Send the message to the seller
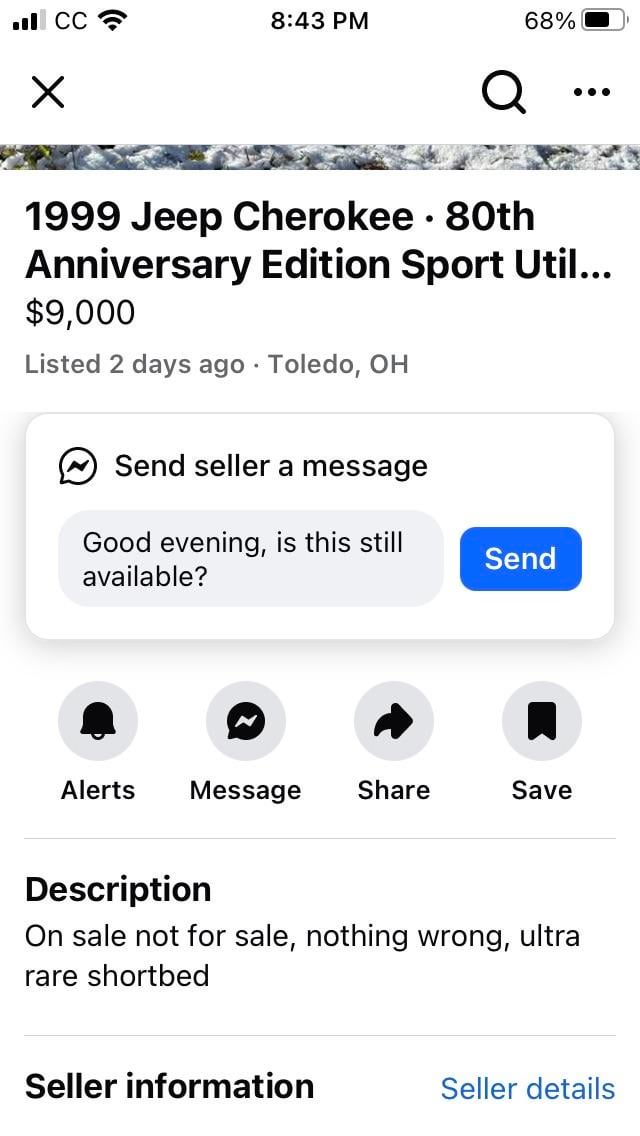Viewport: 640px width, 1136px height. click(x=520, y=559)
